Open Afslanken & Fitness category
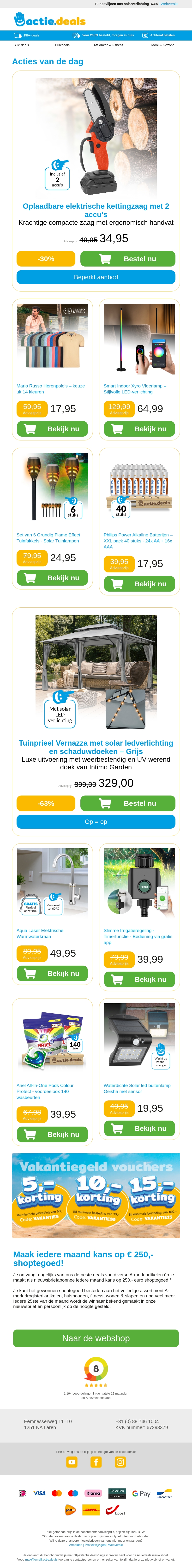Image resolution: width=192 pixels, height=1568 pixels. (x=108, y=45)
